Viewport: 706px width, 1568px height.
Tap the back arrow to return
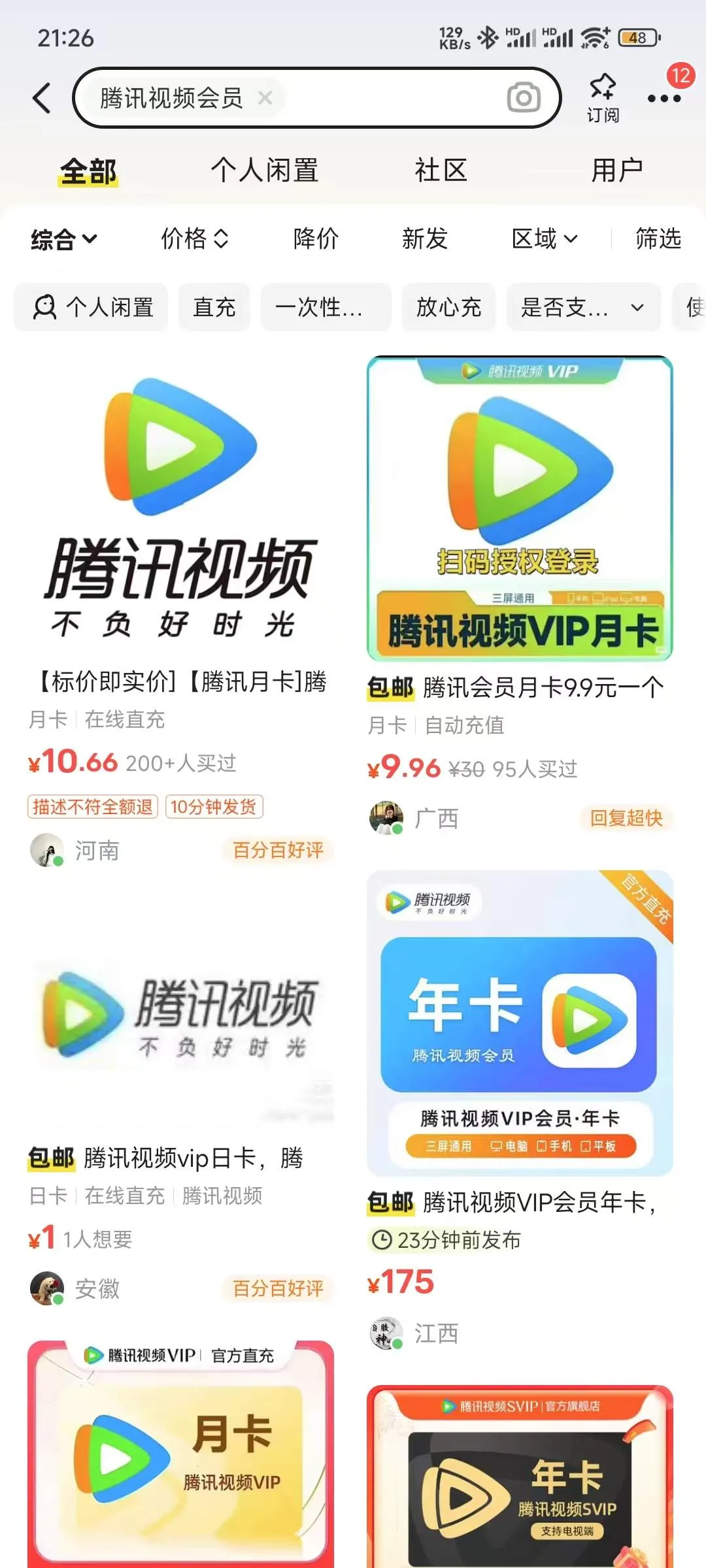41,97
